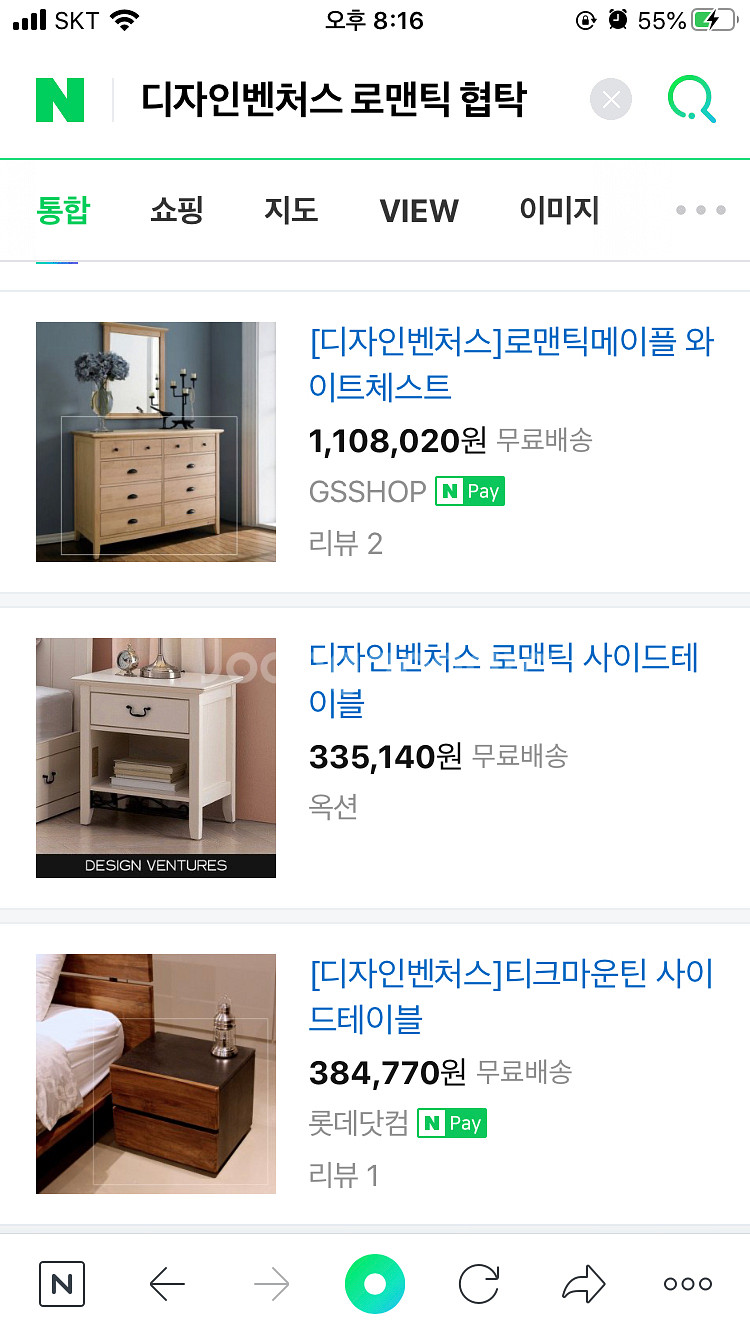Open the VIEW tab
Image resolution: width=750 pixels, height=1334 pixels.
click(419, 210)
